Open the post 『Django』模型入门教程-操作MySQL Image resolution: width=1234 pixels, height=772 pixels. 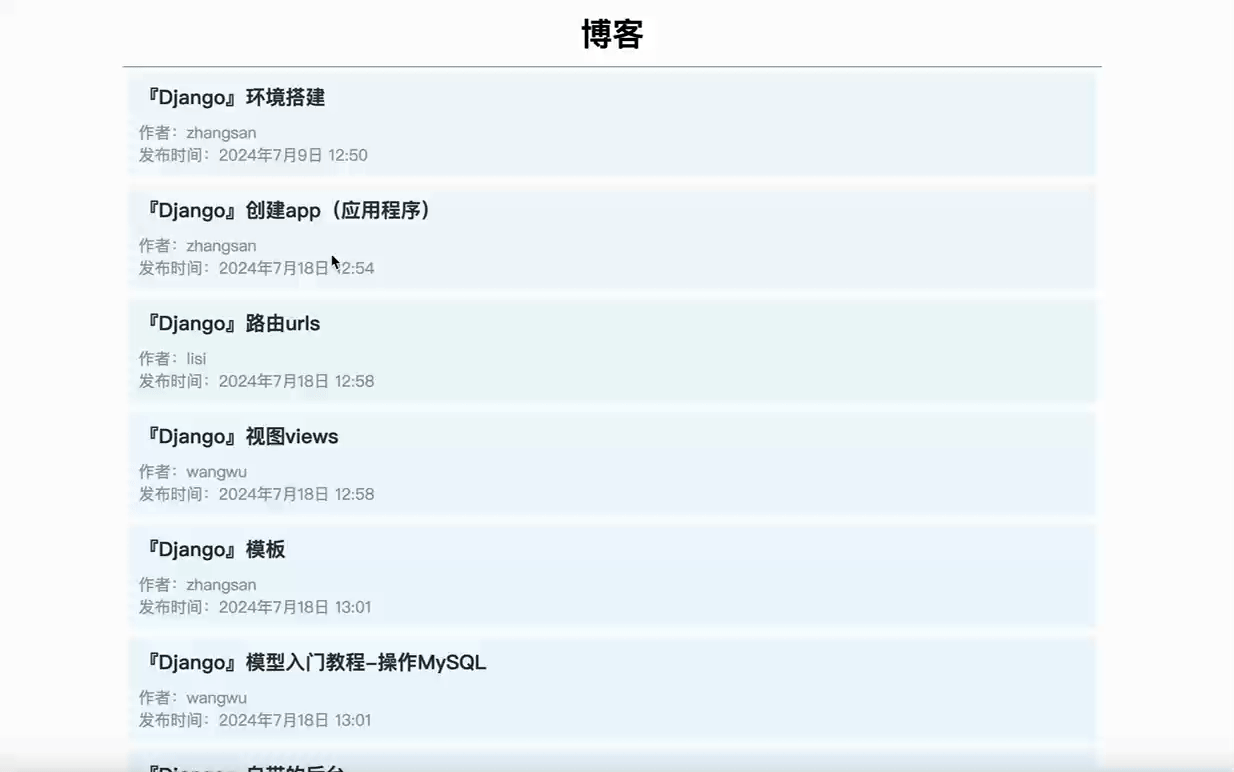pos(315,662)
